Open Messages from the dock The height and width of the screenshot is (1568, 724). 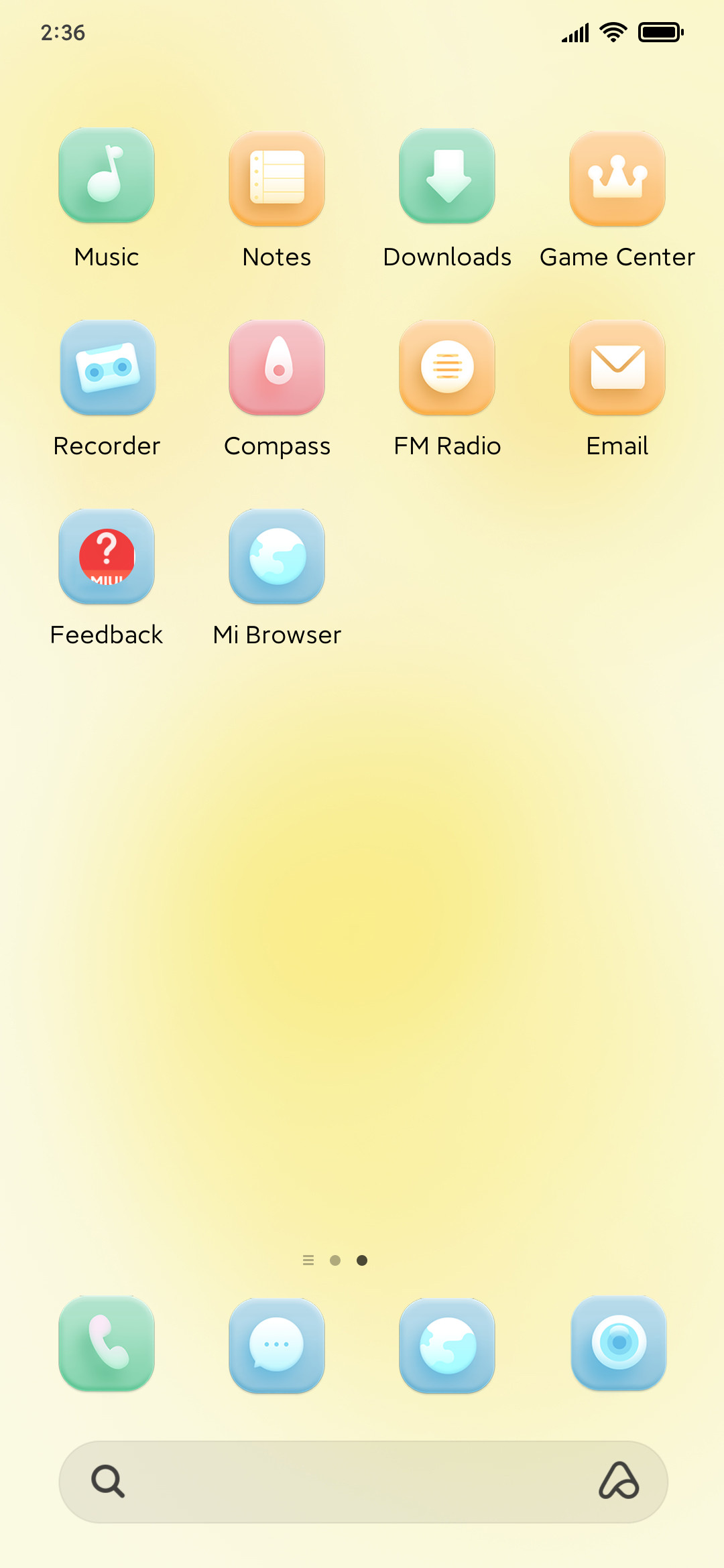pyautogui.click(x=277, y=1346)
